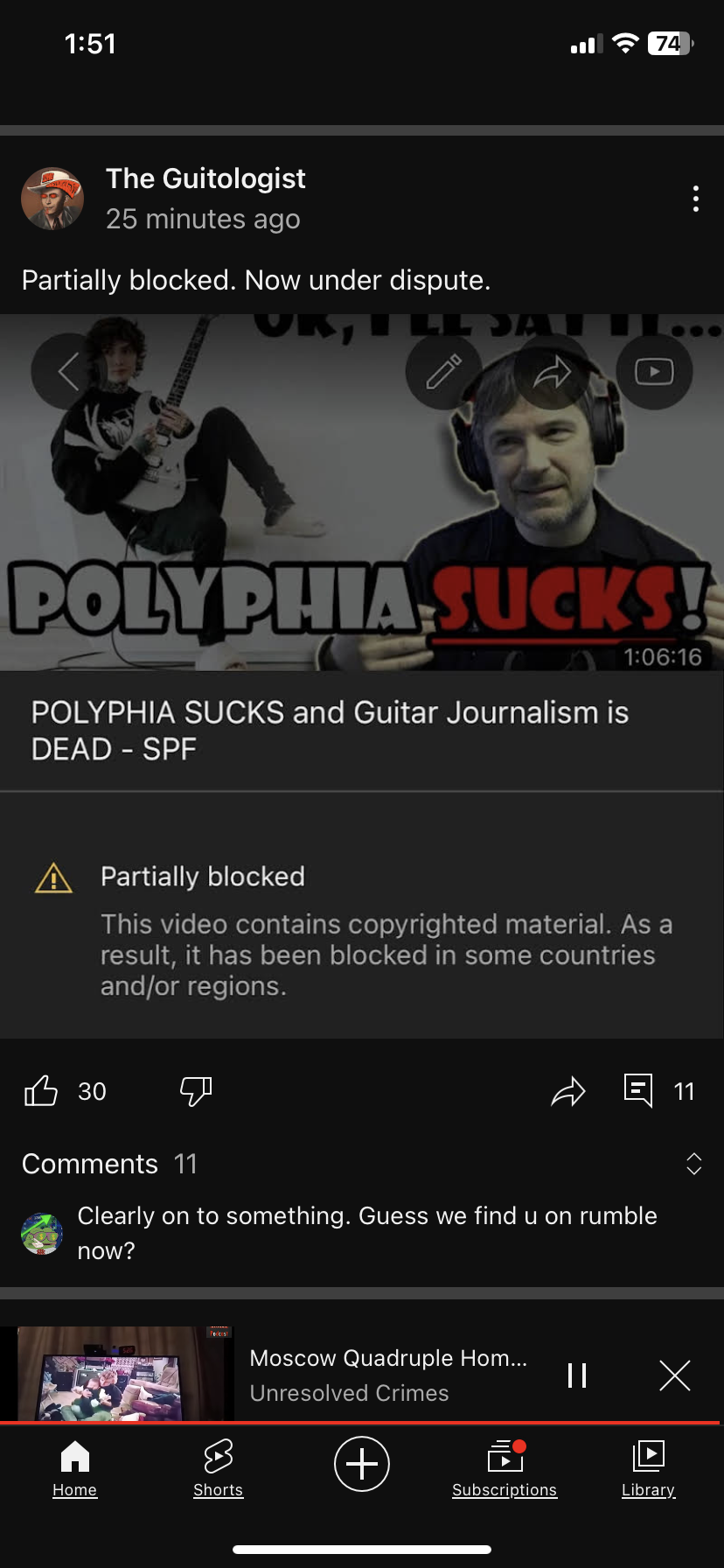Image resolution: width=724 pixels, height=1568 pixels.
Task: Like the post with 30 likes
Action: [41, 1091]
